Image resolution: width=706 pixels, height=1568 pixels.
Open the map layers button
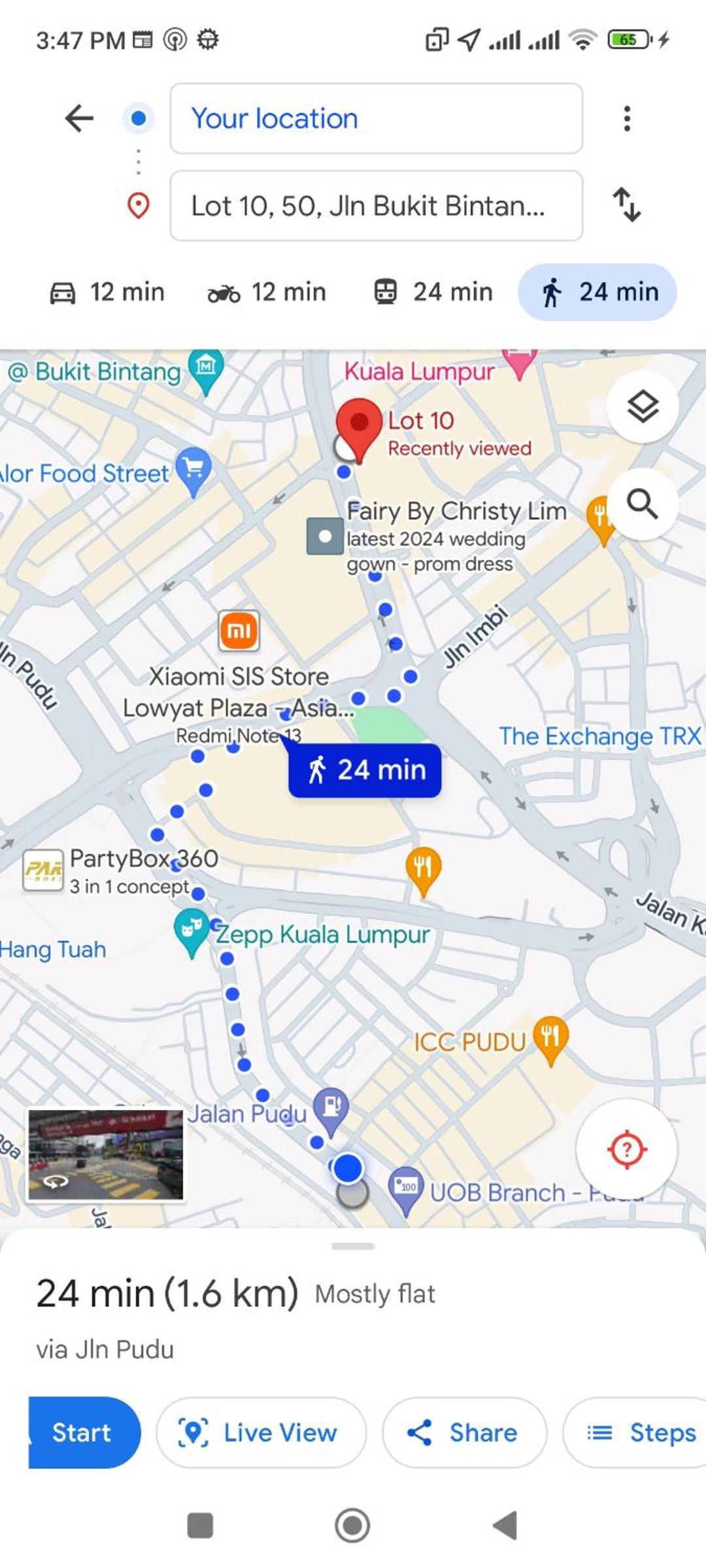(x=643, y=407)
